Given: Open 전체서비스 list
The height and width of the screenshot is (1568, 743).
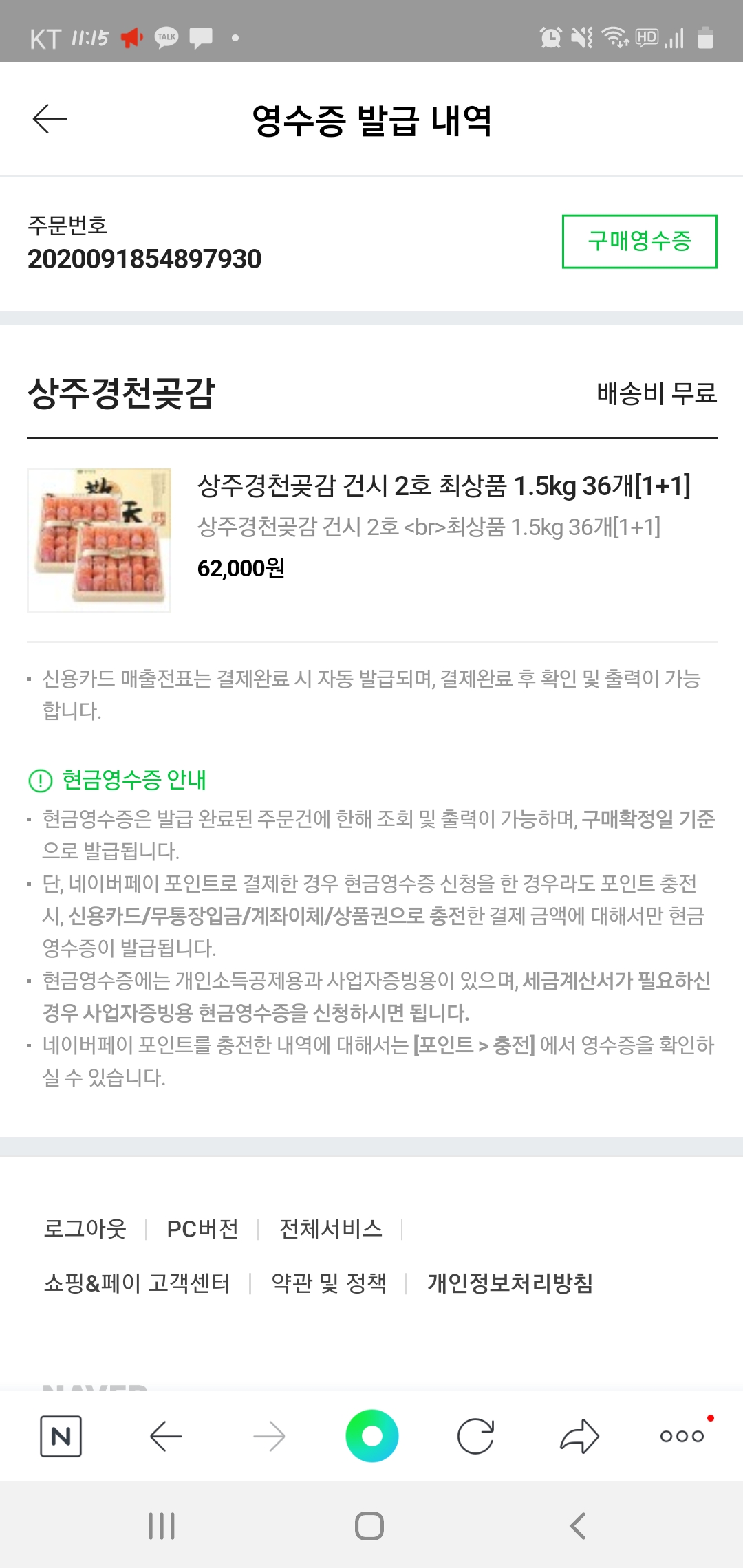Looking at the screenshot, I should pyautogui.click(x=330, y=1229).
